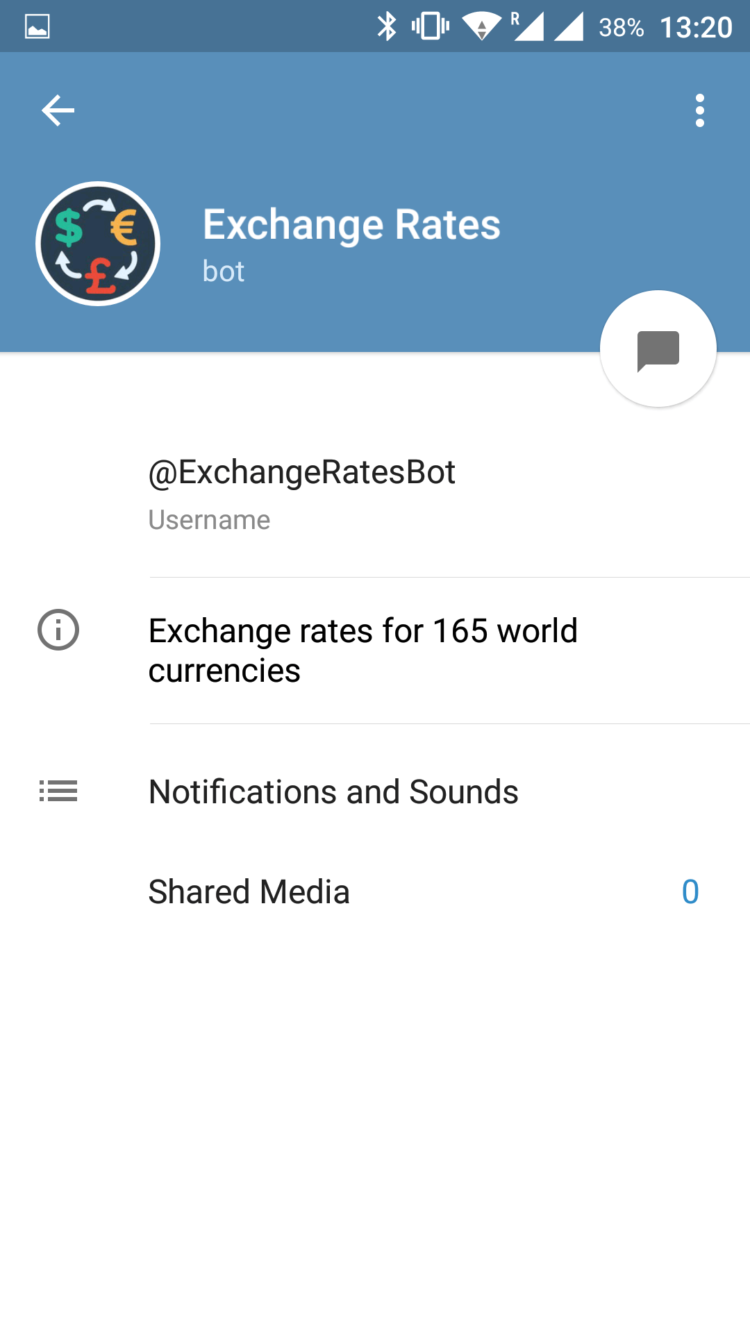This screenshot has height=1333, width=750.
Task: Tap the Wi-Fi signal icon
Action: click(x=483, y=27)
